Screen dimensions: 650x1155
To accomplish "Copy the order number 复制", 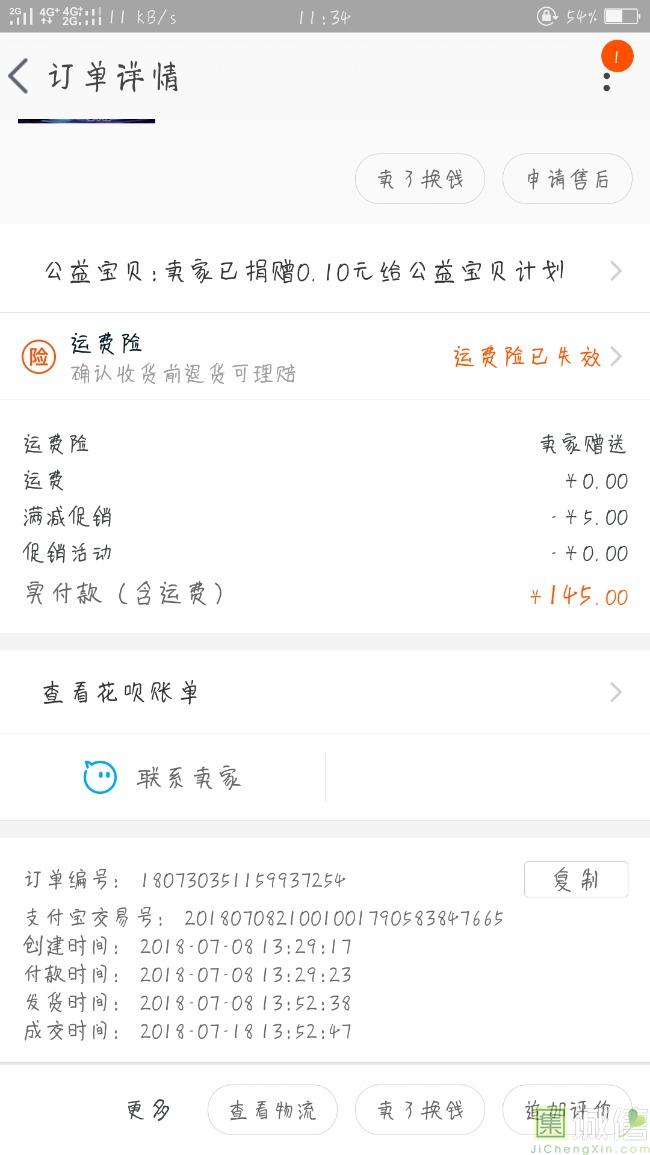I will point(576,879).
